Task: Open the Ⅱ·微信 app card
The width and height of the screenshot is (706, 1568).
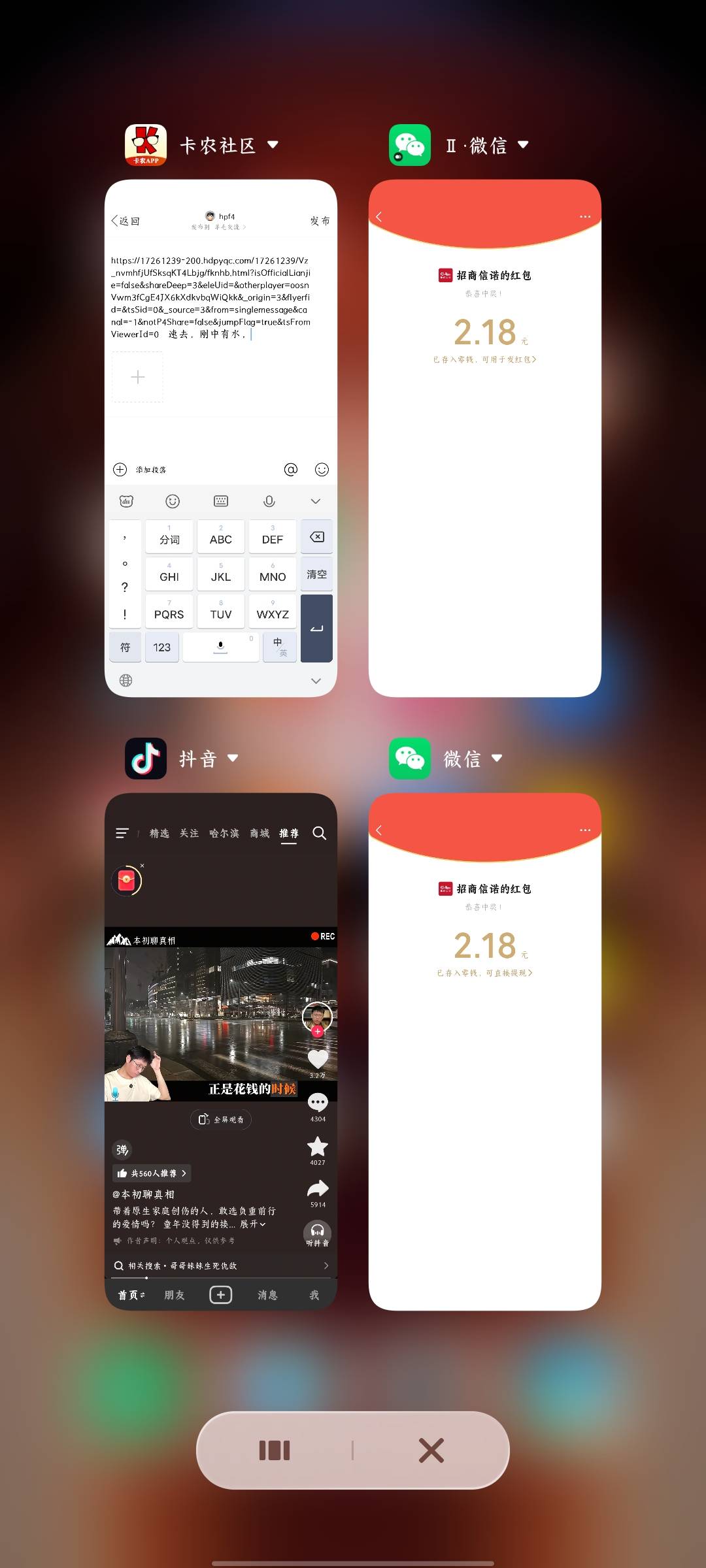Action: 485,438
